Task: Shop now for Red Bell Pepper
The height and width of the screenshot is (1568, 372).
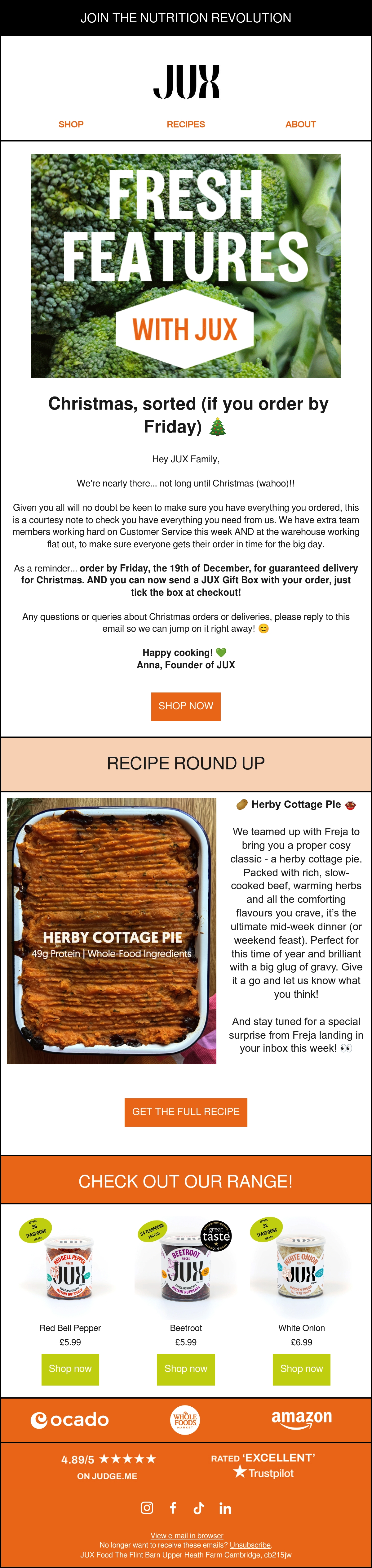Action: 70,1369
